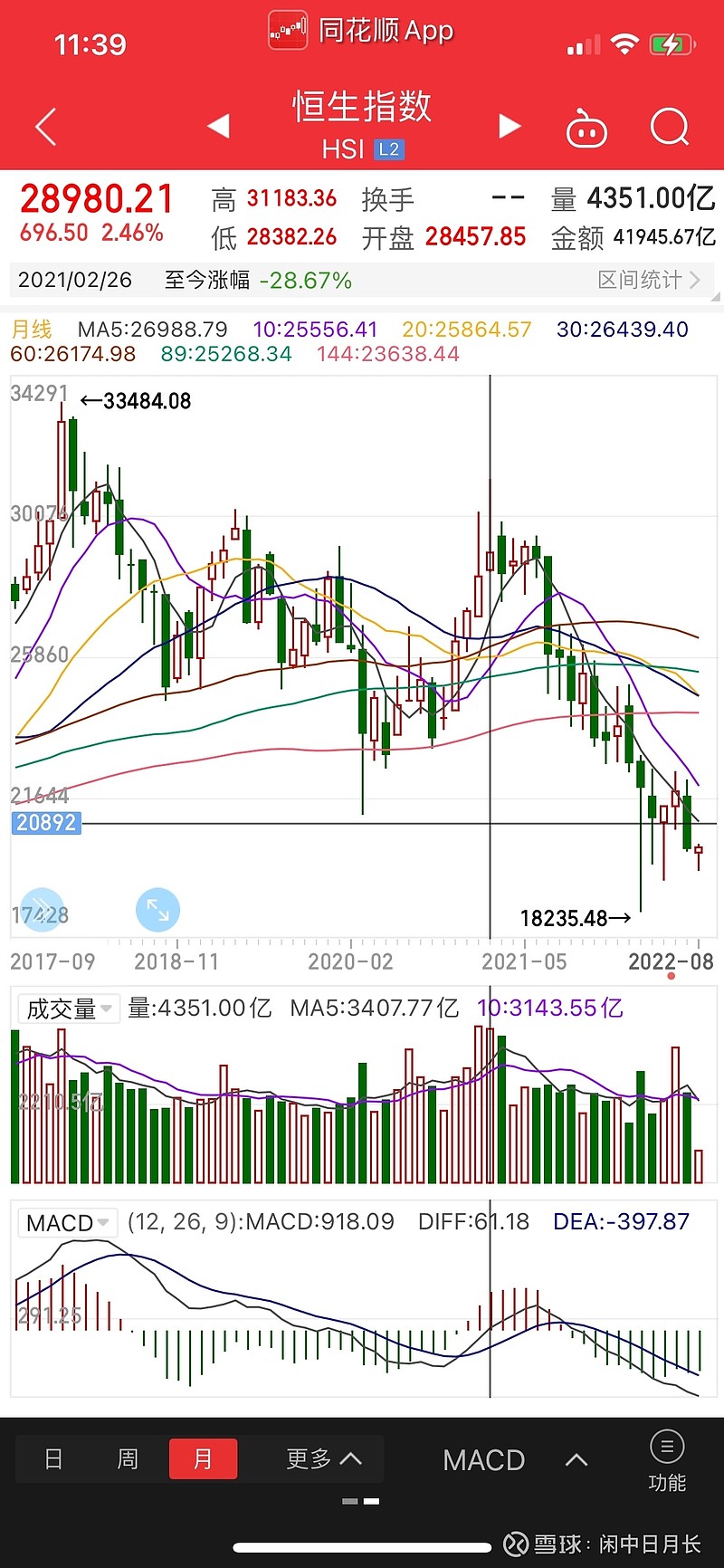This screenshot has height=1568, width=724.
Task: Go to next stock via right triangle arrow
Action: click(x=509, y=128)
